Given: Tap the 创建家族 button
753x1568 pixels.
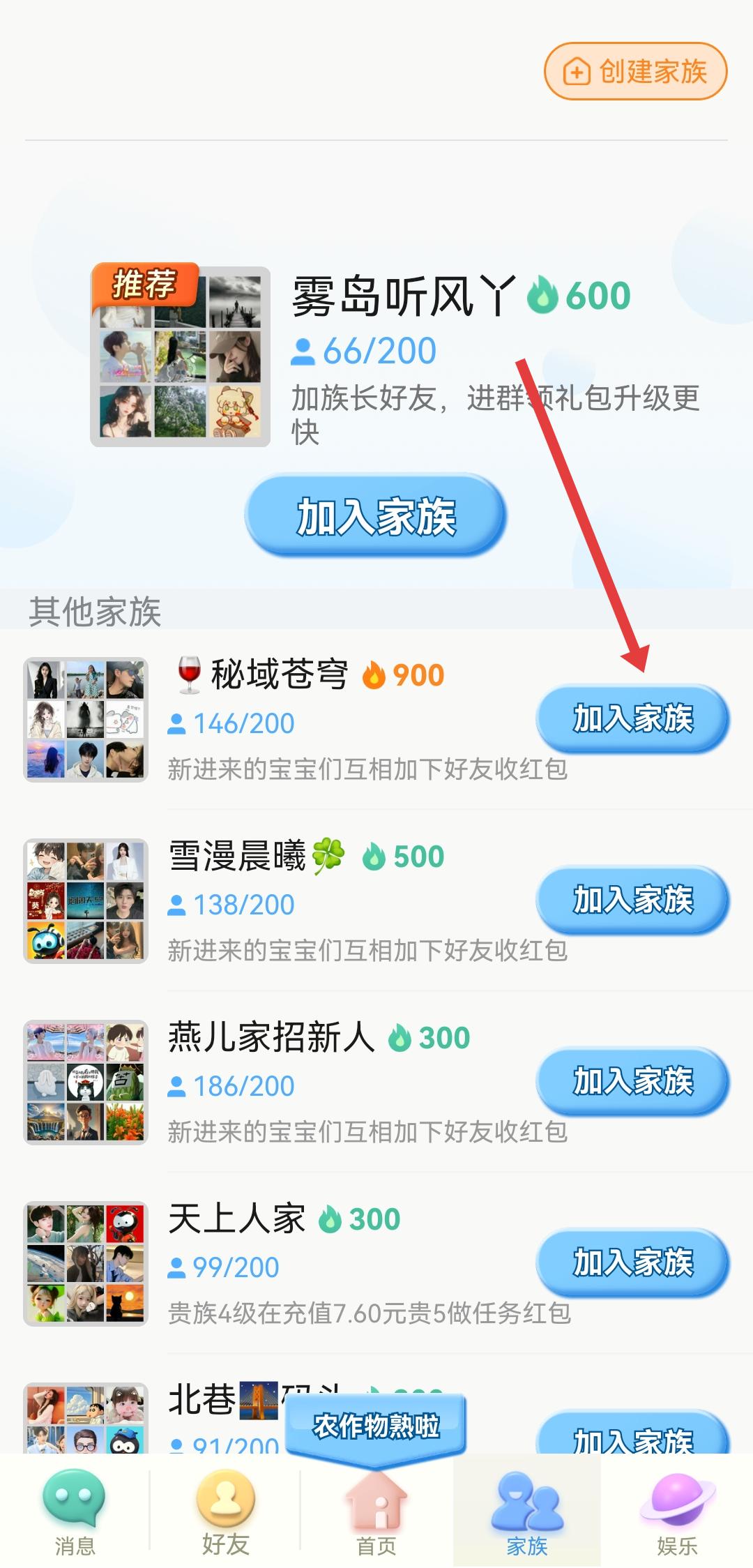Looking at the screenshot, I should pyautogui.click(x=635, y=71).
